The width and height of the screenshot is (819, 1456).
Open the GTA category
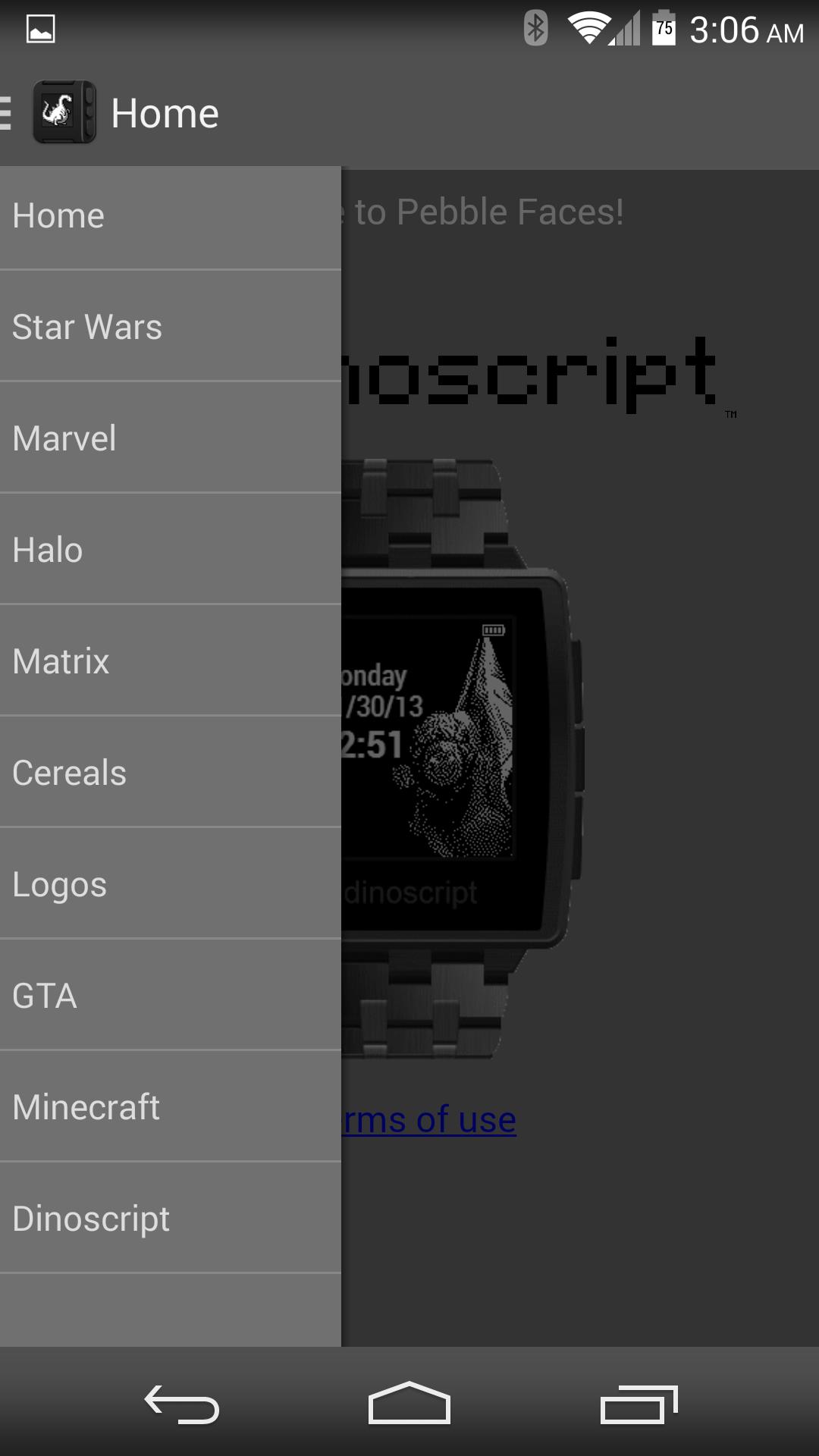pyautogui.click(x=170, y=996)
